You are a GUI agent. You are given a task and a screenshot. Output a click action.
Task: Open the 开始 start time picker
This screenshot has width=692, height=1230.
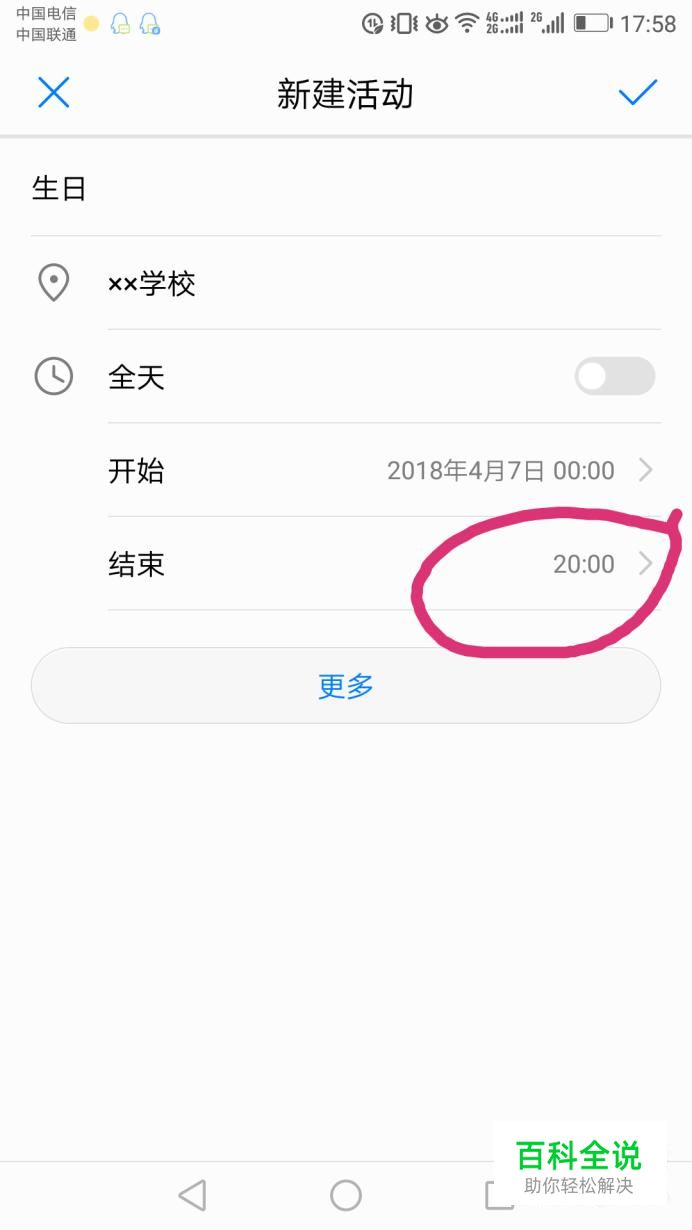pyautogui.click(x=384, y=470)
